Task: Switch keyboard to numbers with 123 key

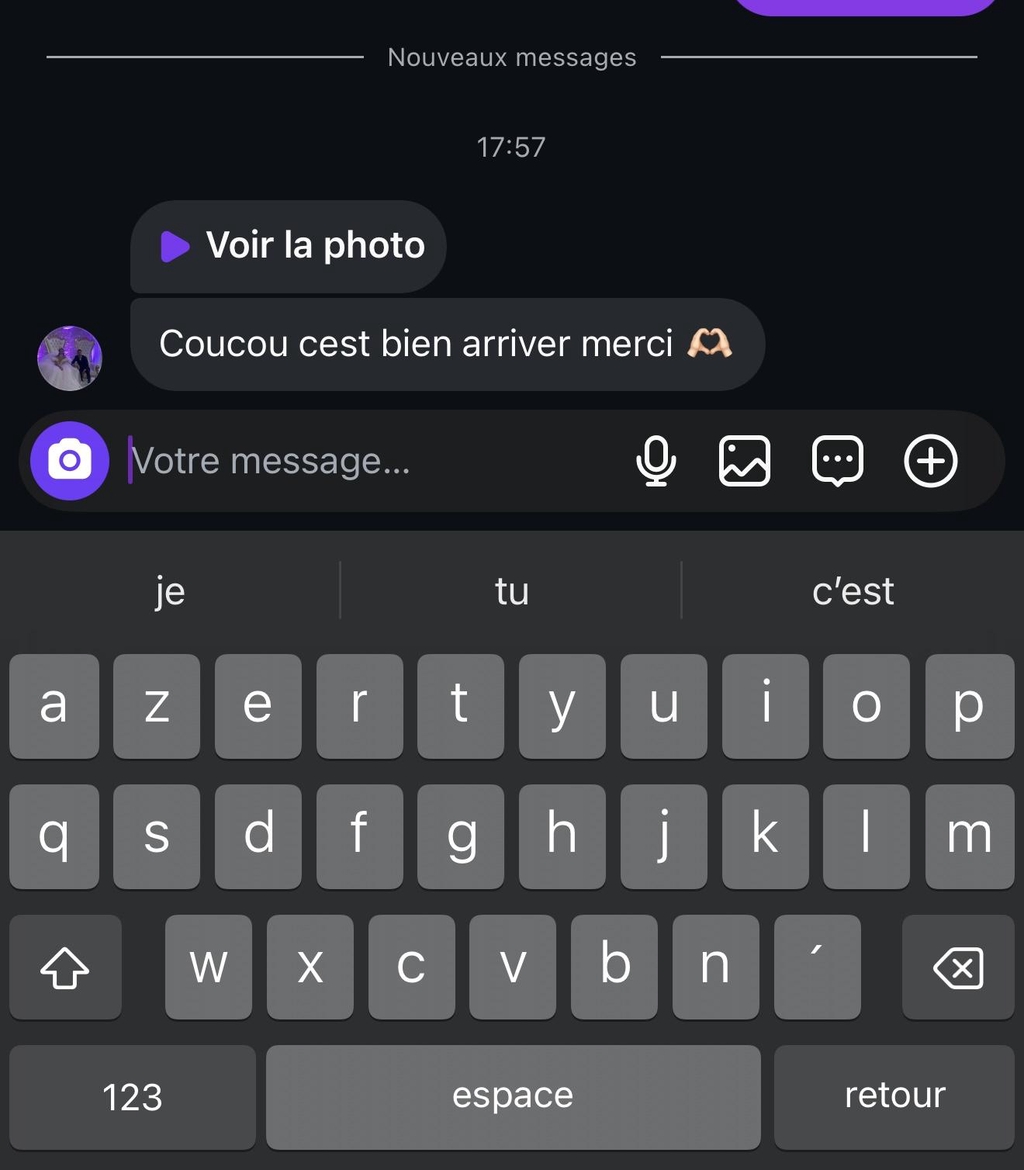Action: (132, 1097)
